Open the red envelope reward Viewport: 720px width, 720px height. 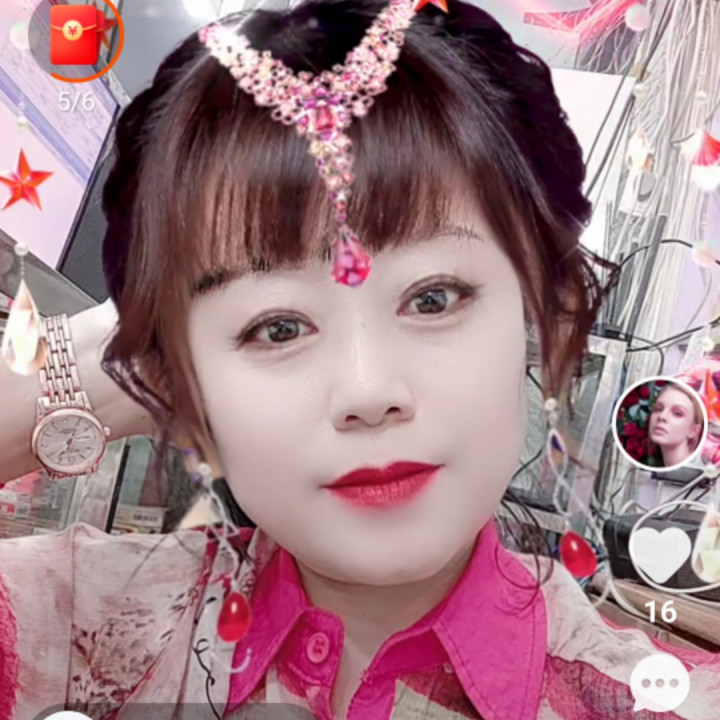75,35
